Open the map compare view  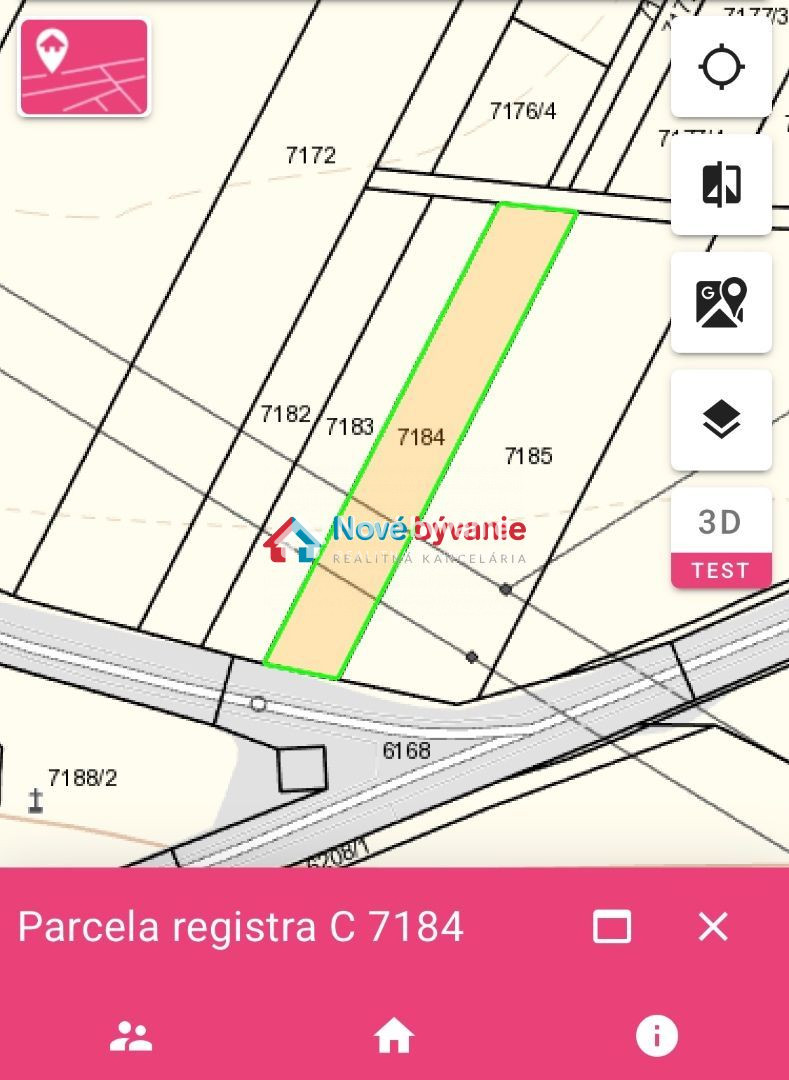(x=721, y=185)
